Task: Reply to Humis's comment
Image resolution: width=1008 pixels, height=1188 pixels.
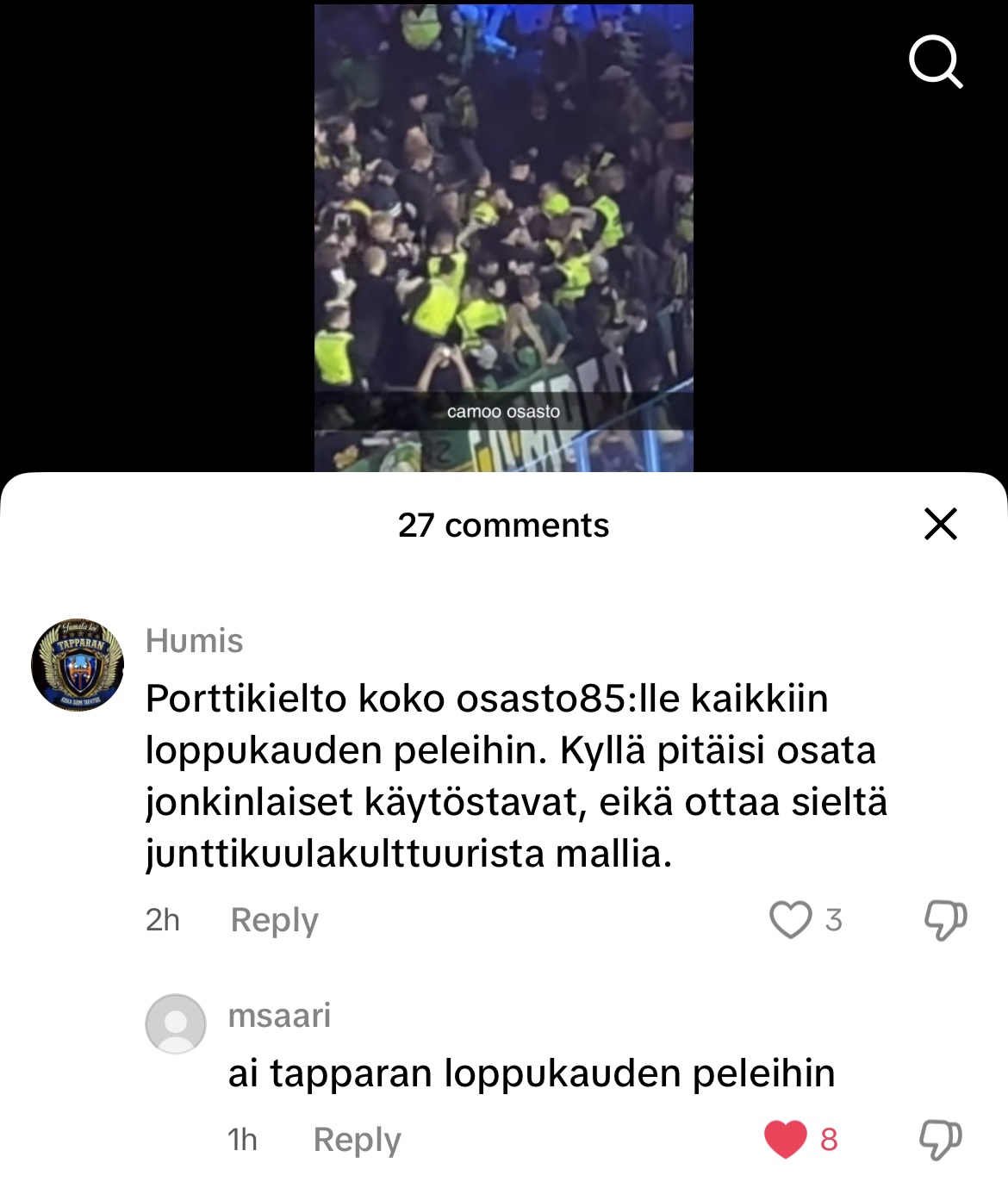Action: coord(274,920)
